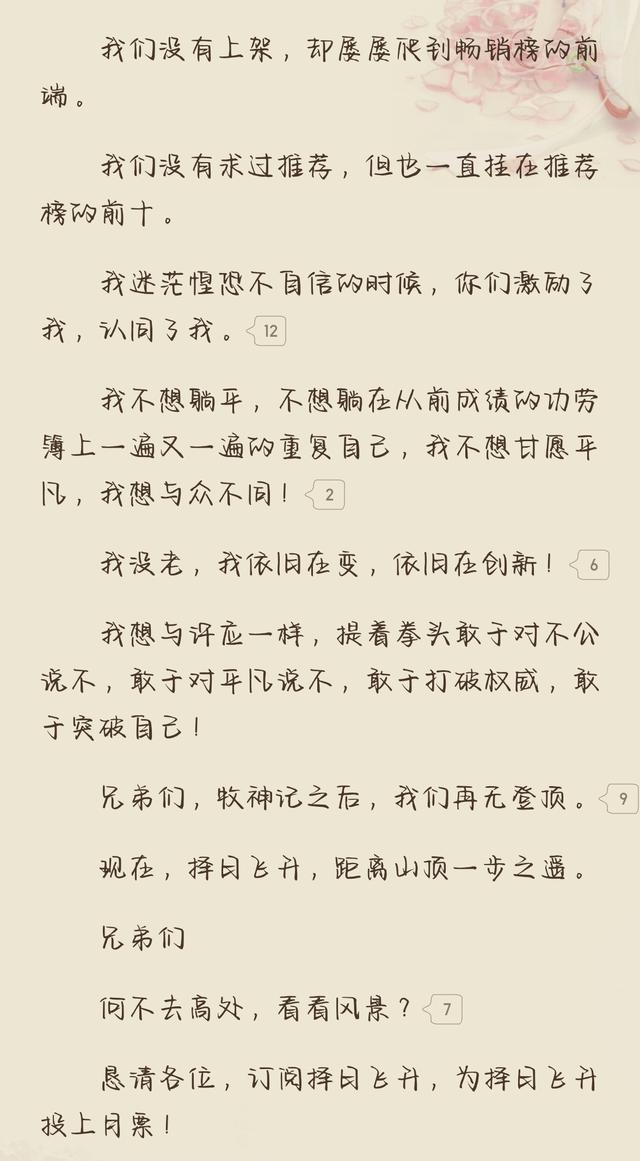Open the 9 comments after "我们再无登顶"

coord(619,799)
